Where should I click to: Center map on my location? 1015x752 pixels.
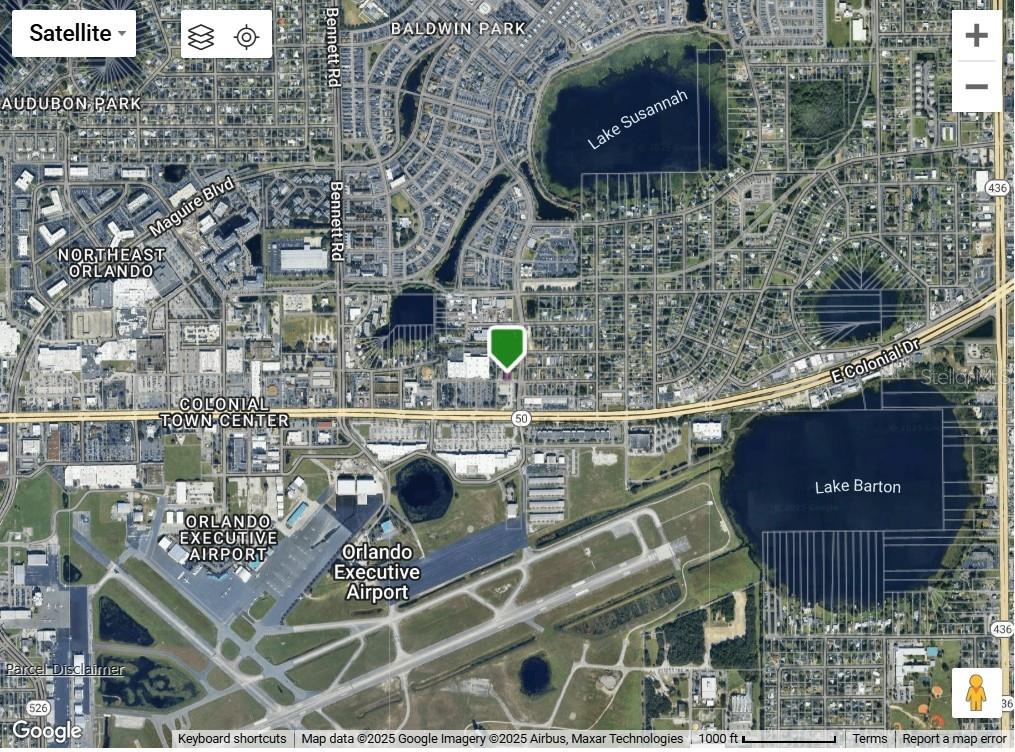click(x=246, y=37)
